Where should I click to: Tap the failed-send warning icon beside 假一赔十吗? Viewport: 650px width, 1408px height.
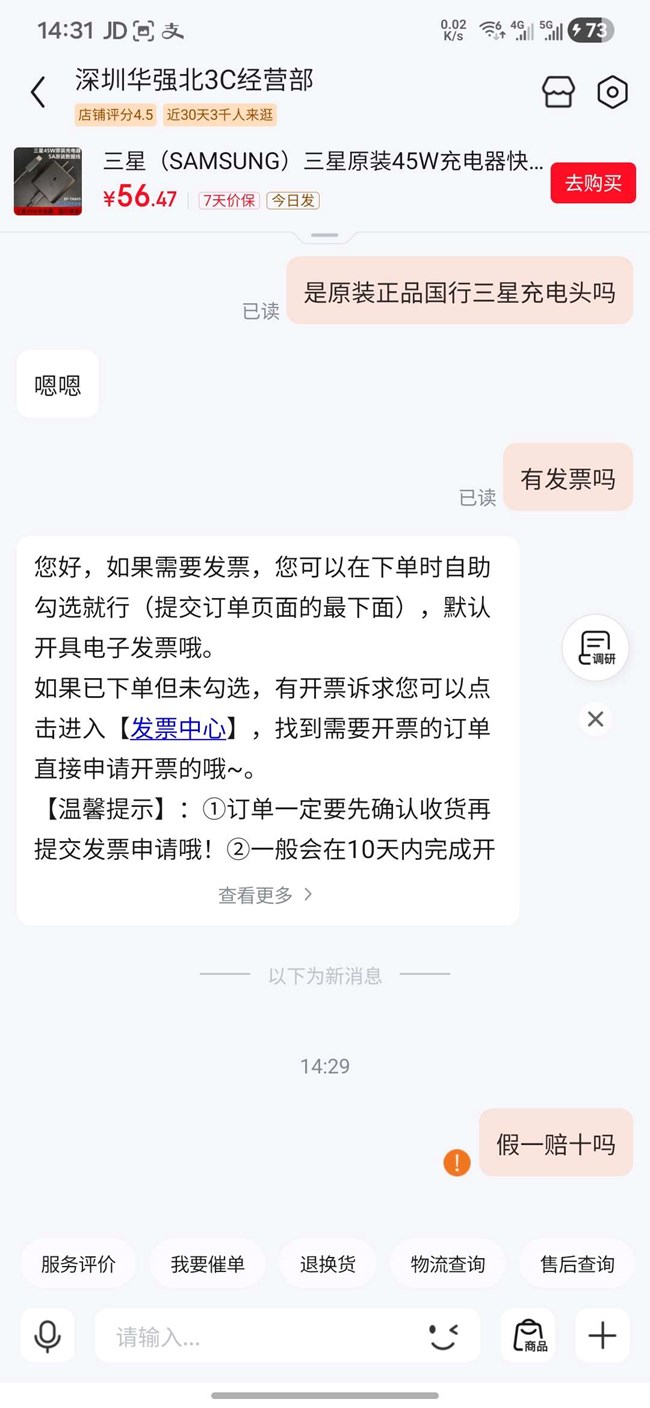[x=457, y=1162]
